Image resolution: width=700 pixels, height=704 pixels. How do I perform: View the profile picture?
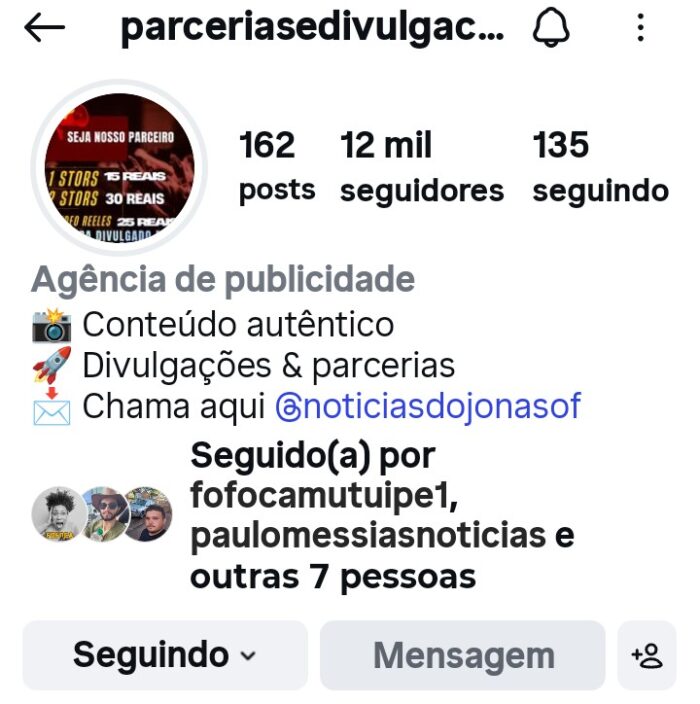pyautogui.click(x=119, y=167)
